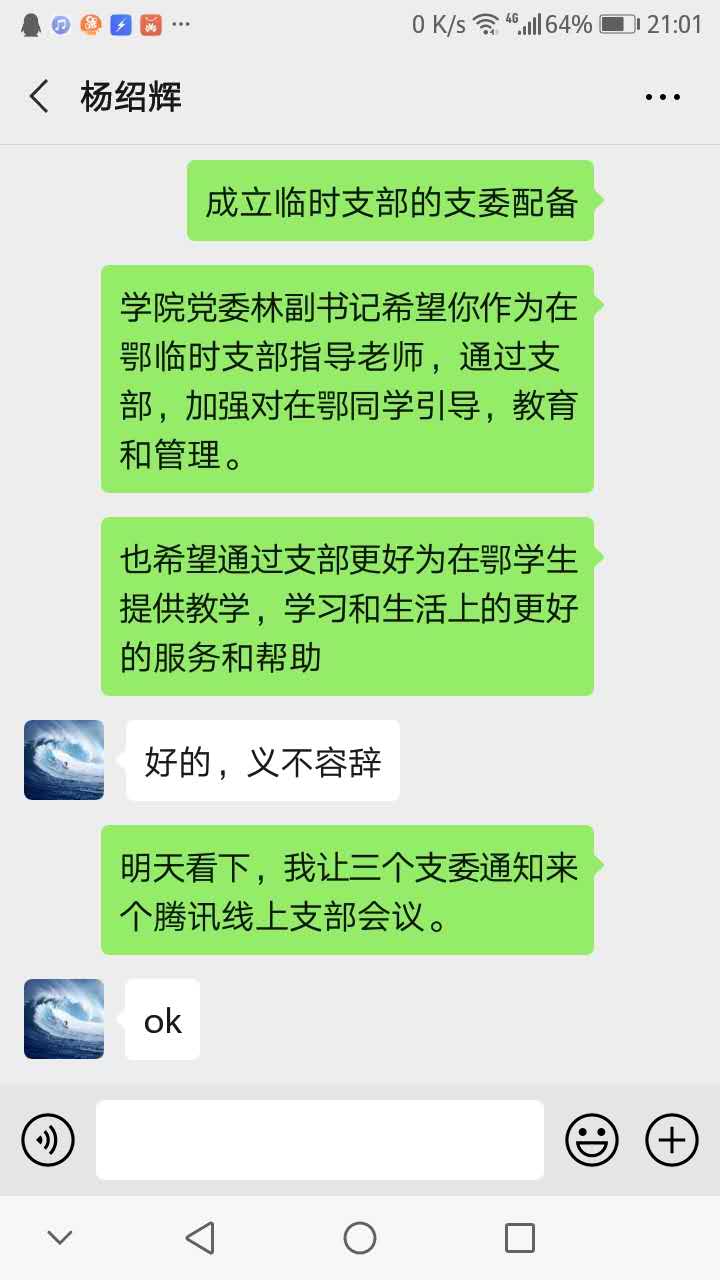Tap the system home button
Screen dimensions: 720x1280
click(x=360, y=1238)
